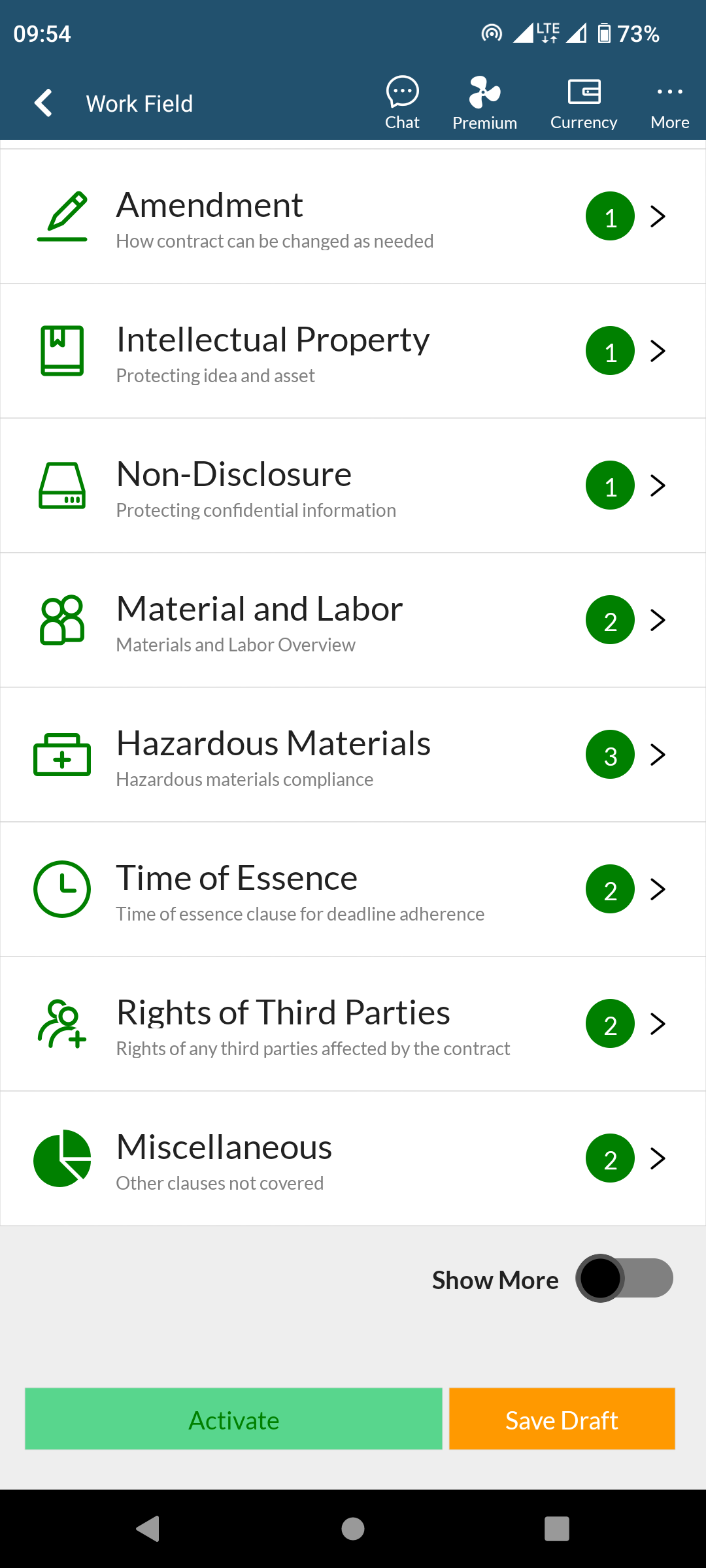This screenshot has width=706, height=1568.
Task: Open the Premium option
Action: pyautogui.click(x=484, y=103)
